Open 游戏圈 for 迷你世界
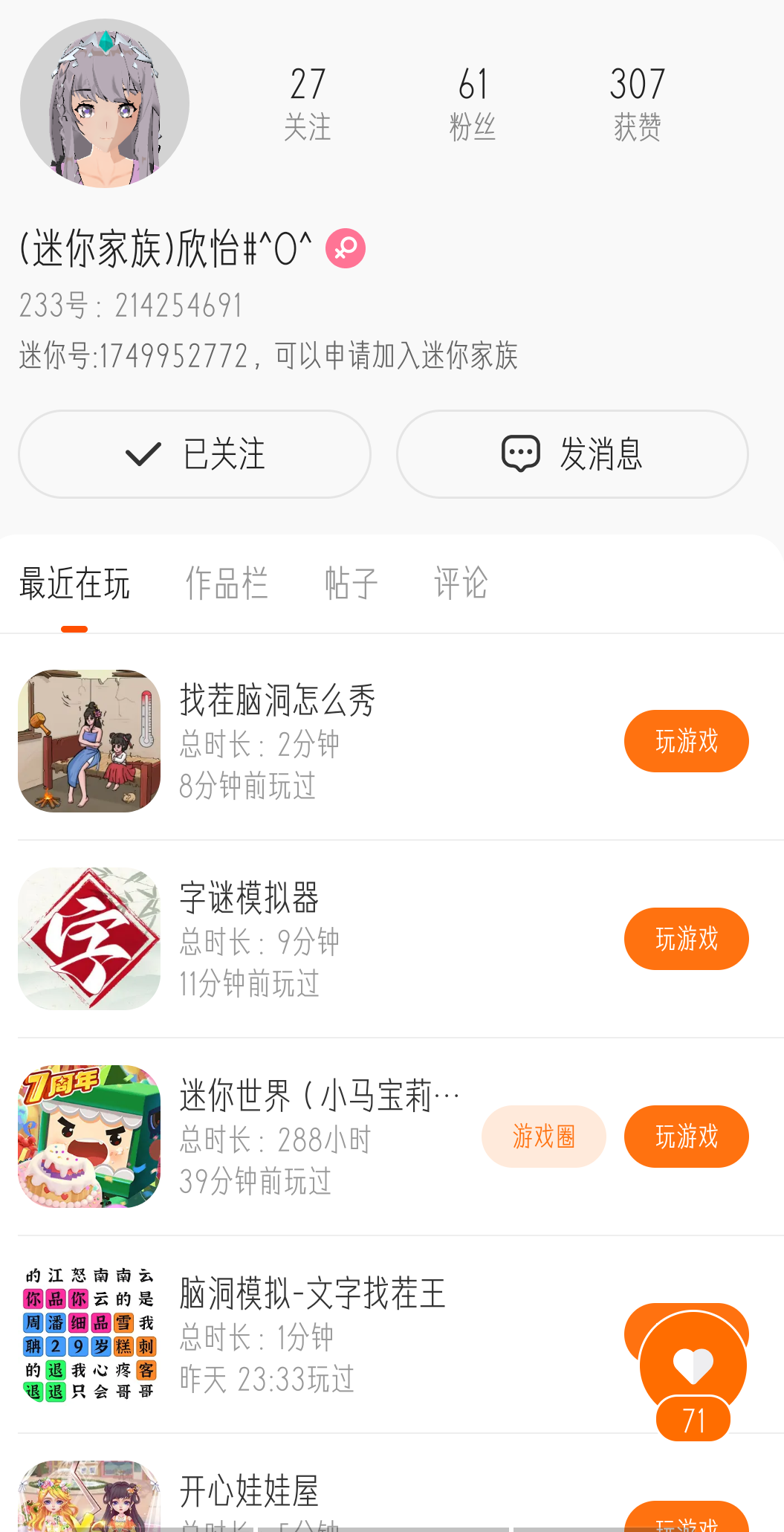784x1532 pixels. pos(543,1137)
